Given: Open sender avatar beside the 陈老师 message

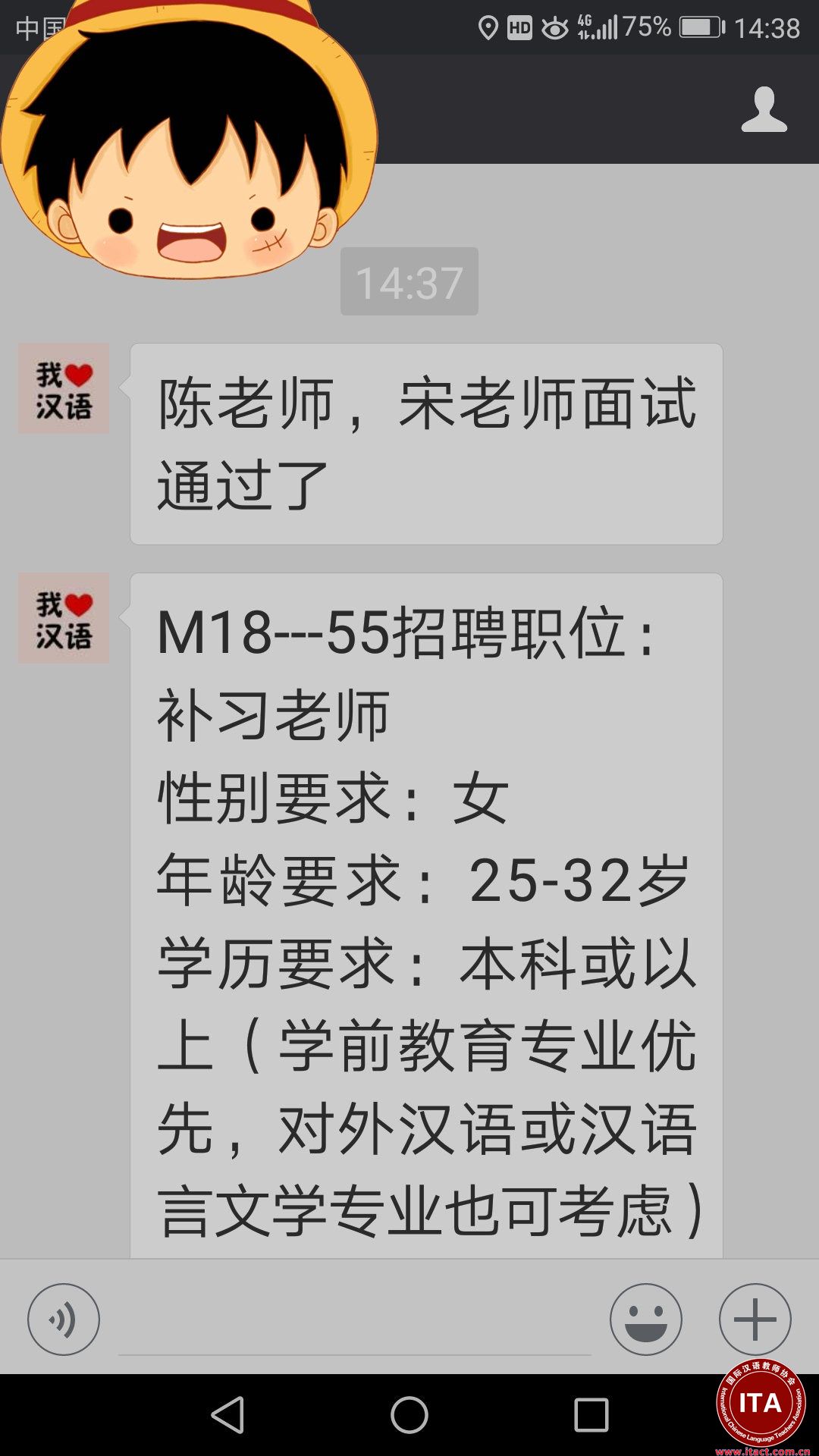Looking at the screenshot, I should pos(64,388).
